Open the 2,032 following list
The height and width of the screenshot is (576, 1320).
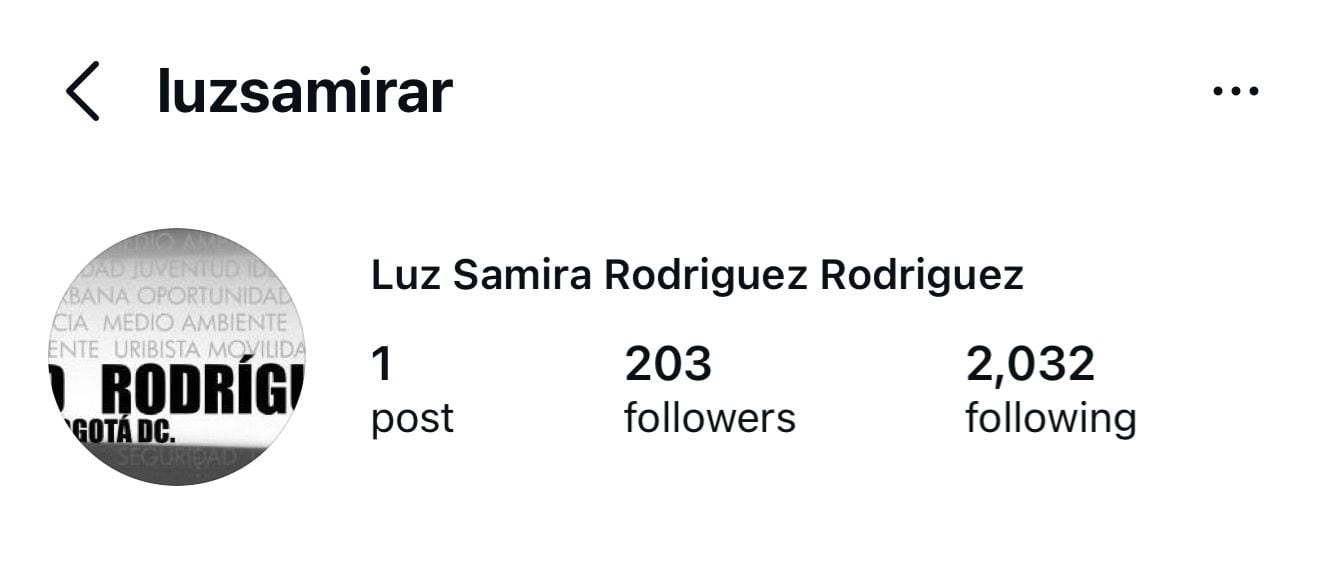pyautogui.click(x=1050, y=389)
